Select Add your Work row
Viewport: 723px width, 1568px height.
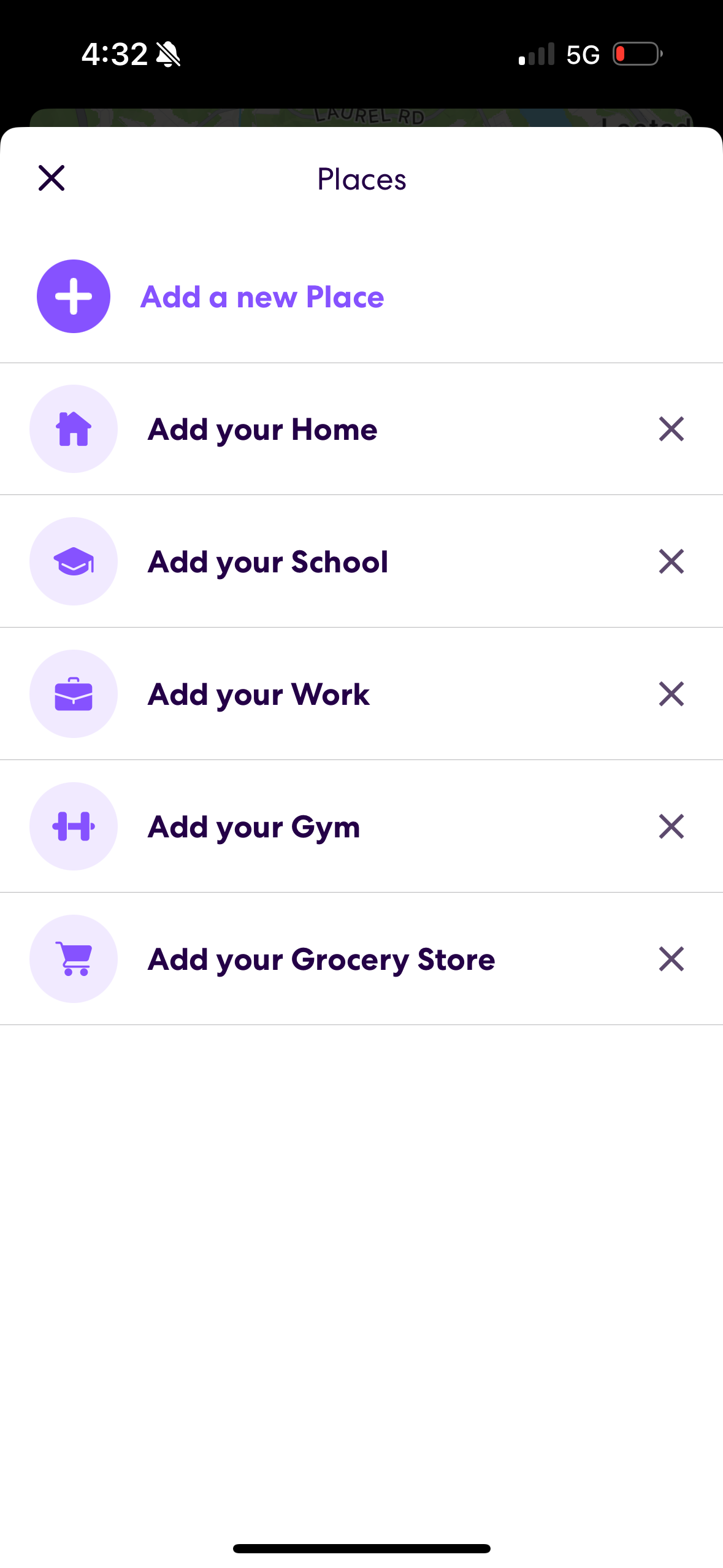click(x=258, y=693)
